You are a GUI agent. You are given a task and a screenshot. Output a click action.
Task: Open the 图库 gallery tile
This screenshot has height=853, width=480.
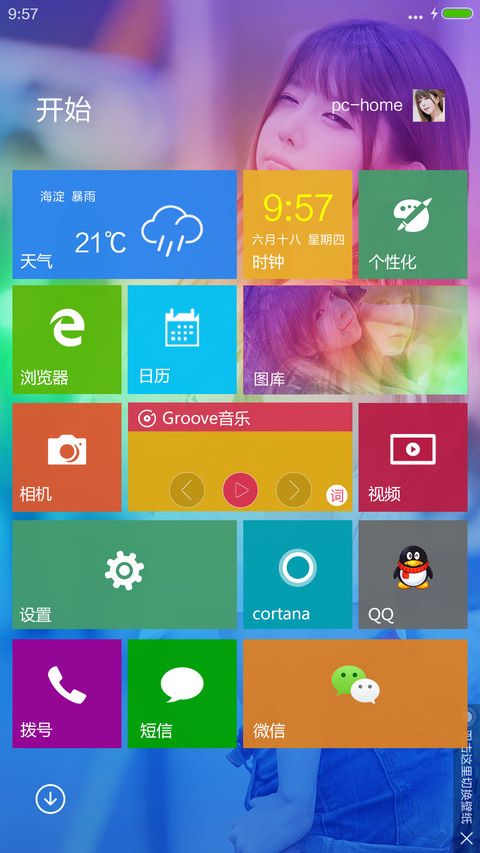355,339
